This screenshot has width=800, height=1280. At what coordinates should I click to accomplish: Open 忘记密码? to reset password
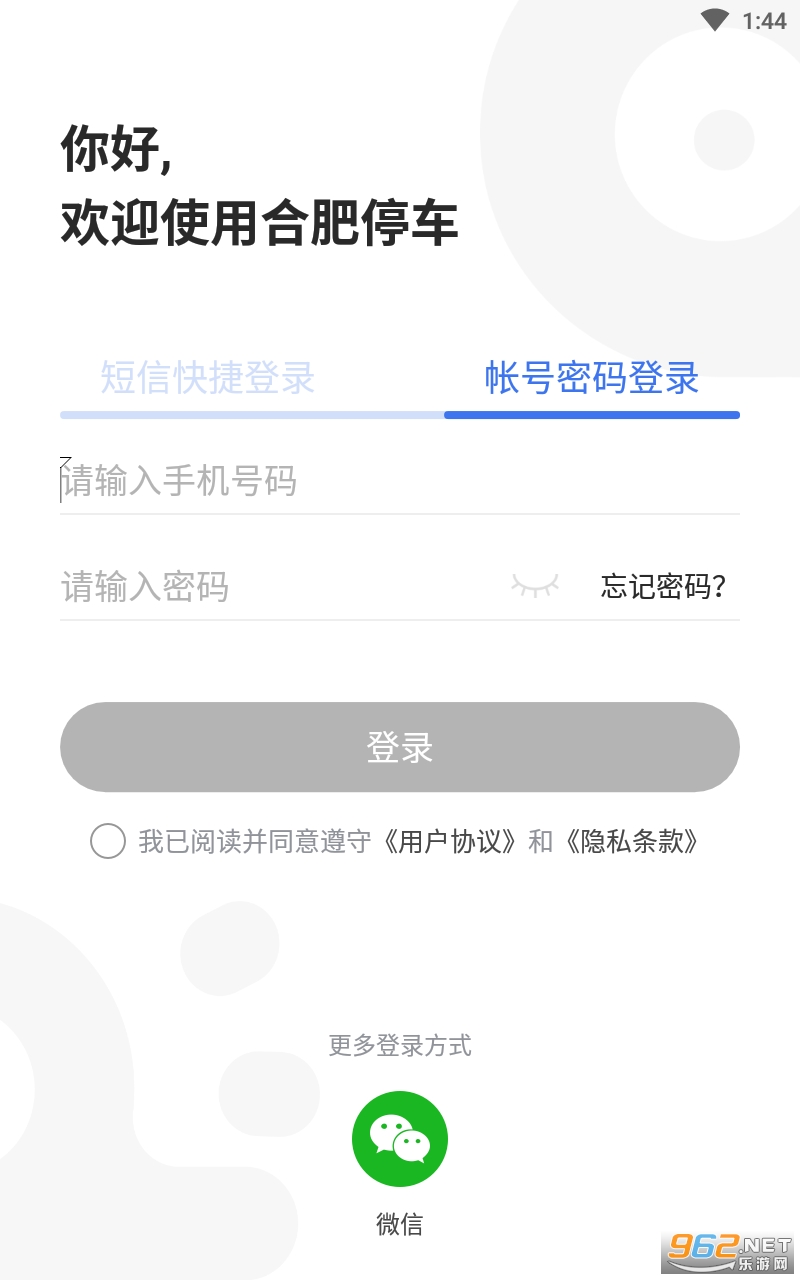(663, 586)
